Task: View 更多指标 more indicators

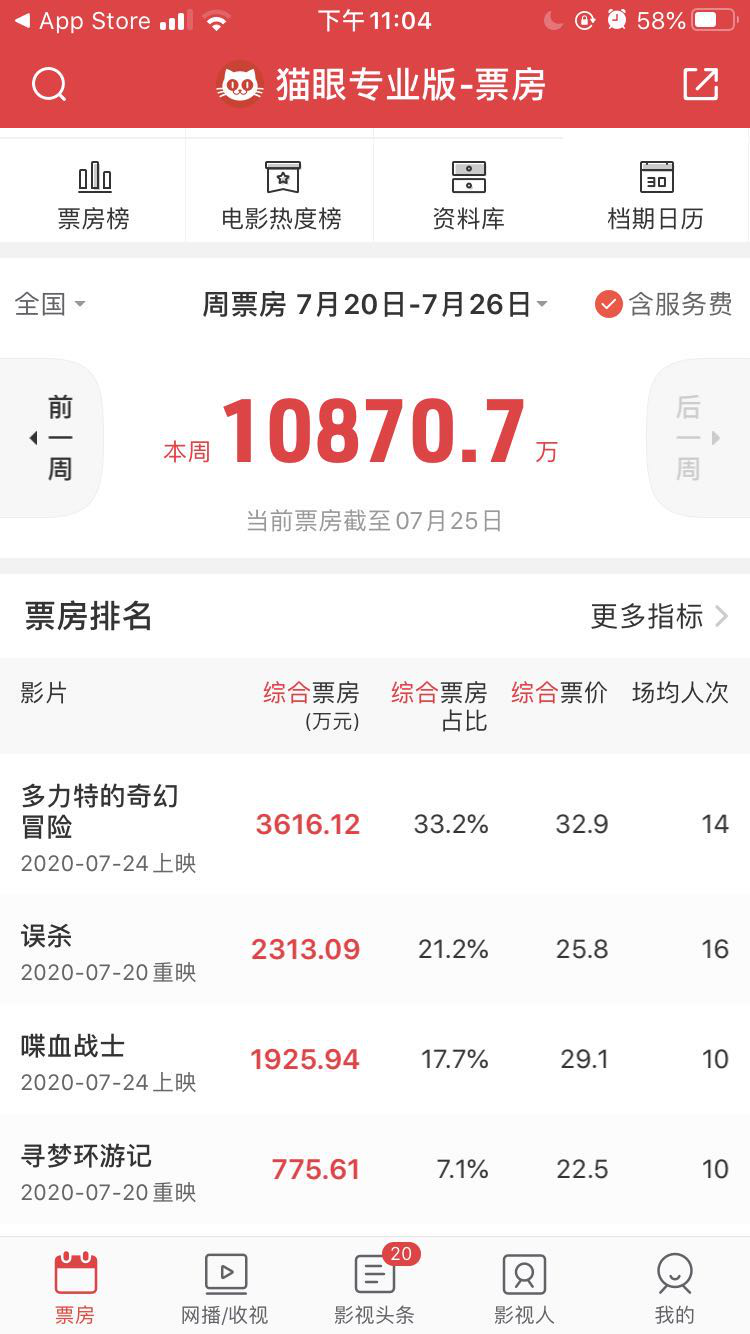Action: [660, 616]
